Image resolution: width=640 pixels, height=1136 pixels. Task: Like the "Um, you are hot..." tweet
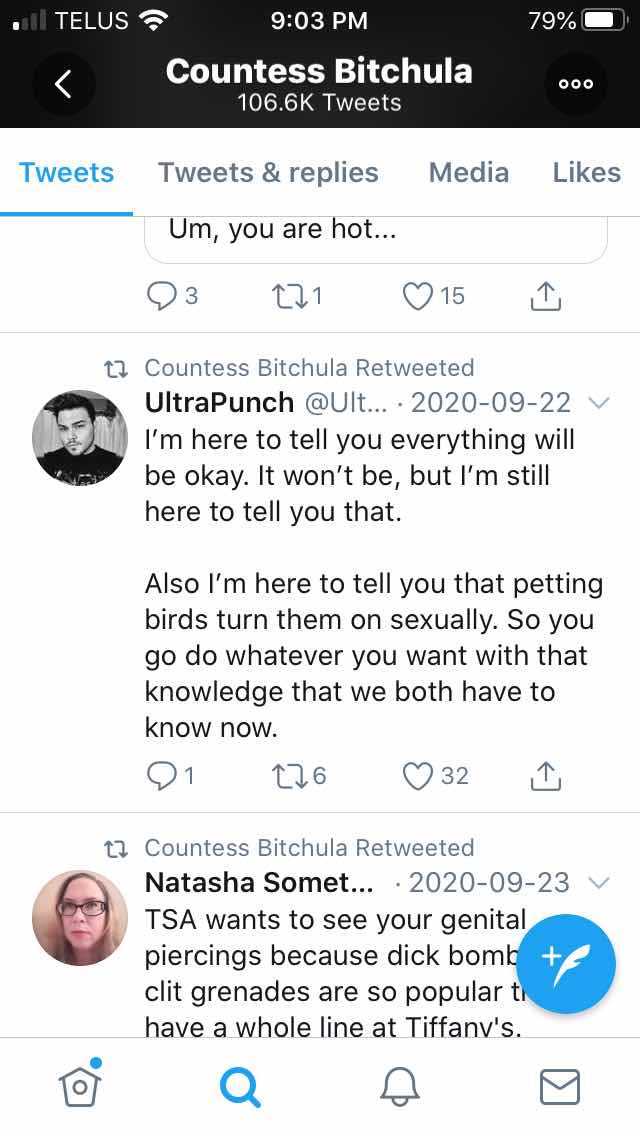(417, 296)
